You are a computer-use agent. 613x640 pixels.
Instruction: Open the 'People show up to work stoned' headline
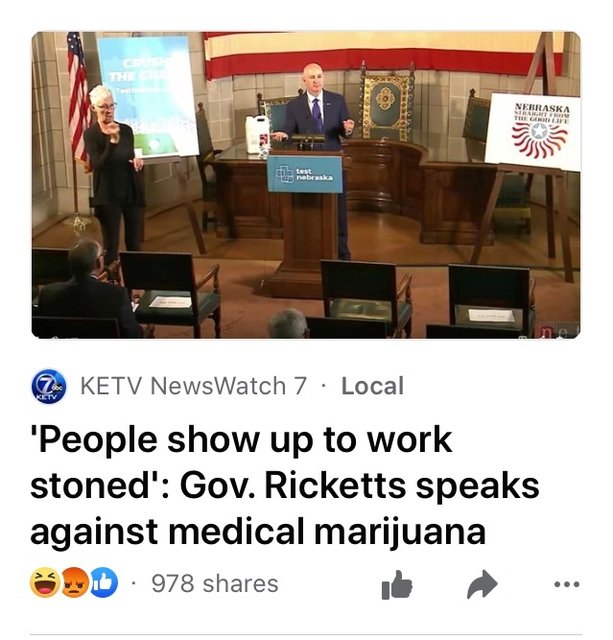click(x=285, y=485)
